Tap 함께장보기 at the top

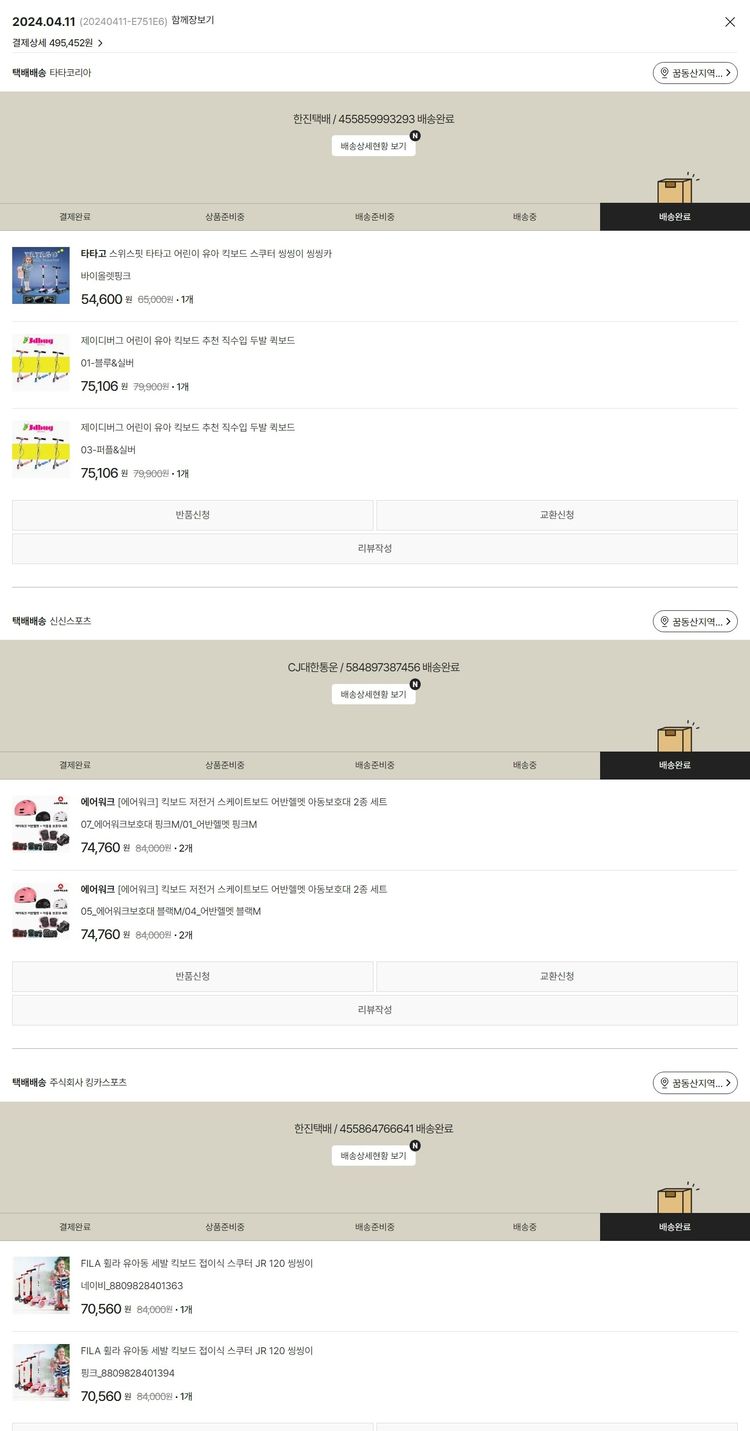pyautogui.click(x=192, y=20)
